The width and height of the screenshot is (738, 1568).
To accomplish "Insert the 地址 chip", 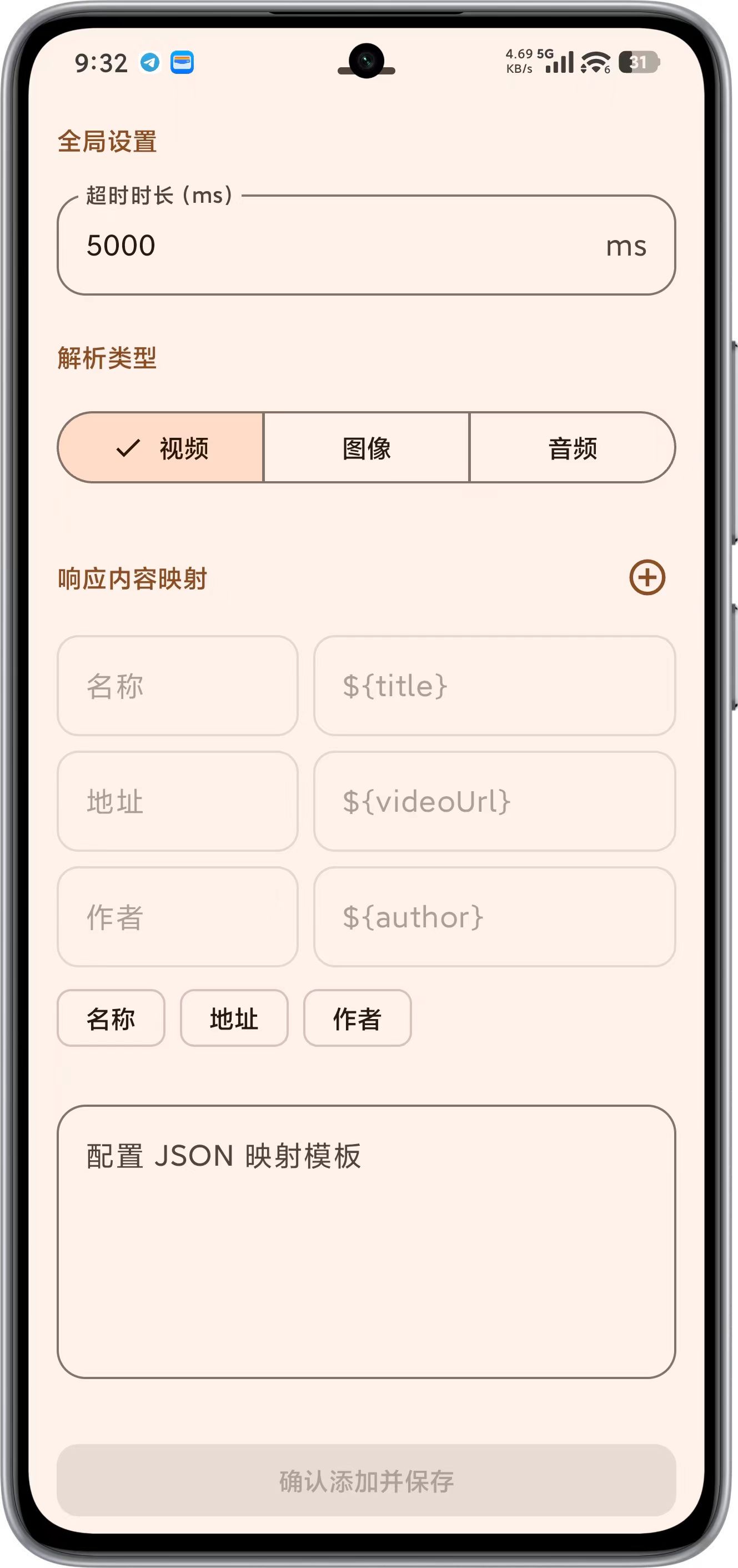I will coord(234,1018).
